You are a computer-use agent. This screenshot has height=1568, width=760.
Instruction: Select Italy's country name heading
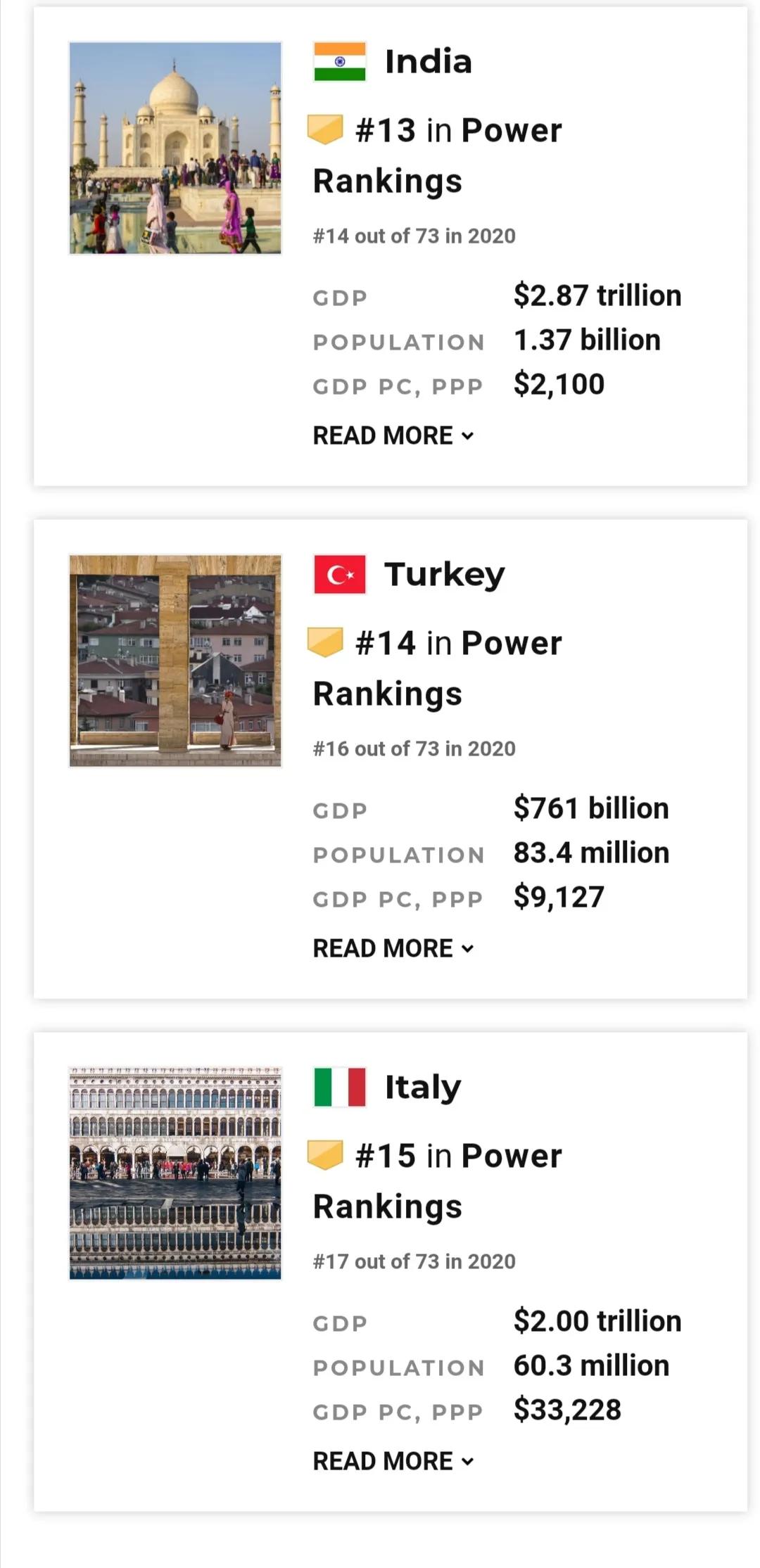[422, 1086]
